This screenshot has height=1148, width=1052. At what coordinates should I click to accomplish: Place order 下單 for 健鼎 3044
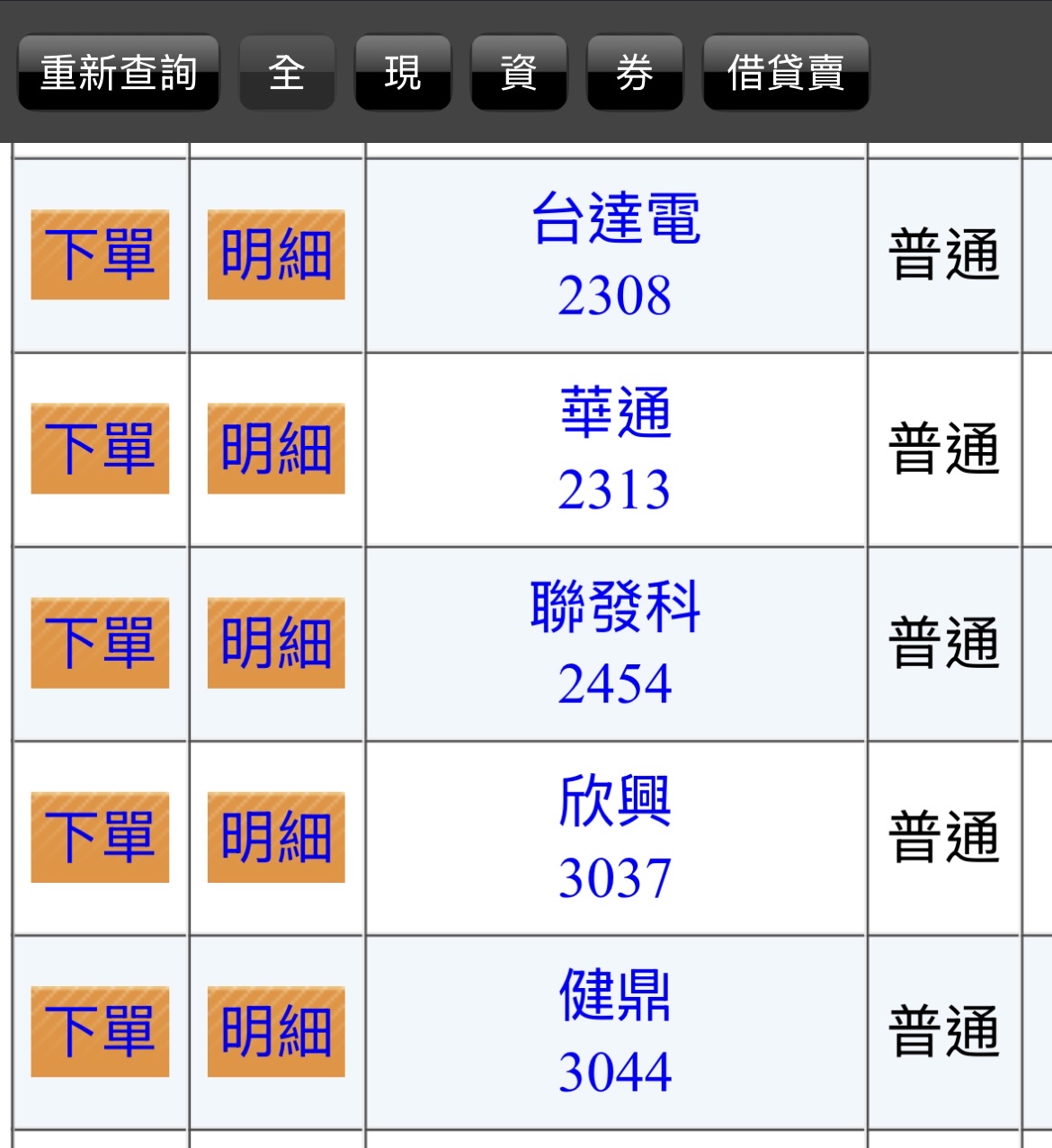(100, 1031)
